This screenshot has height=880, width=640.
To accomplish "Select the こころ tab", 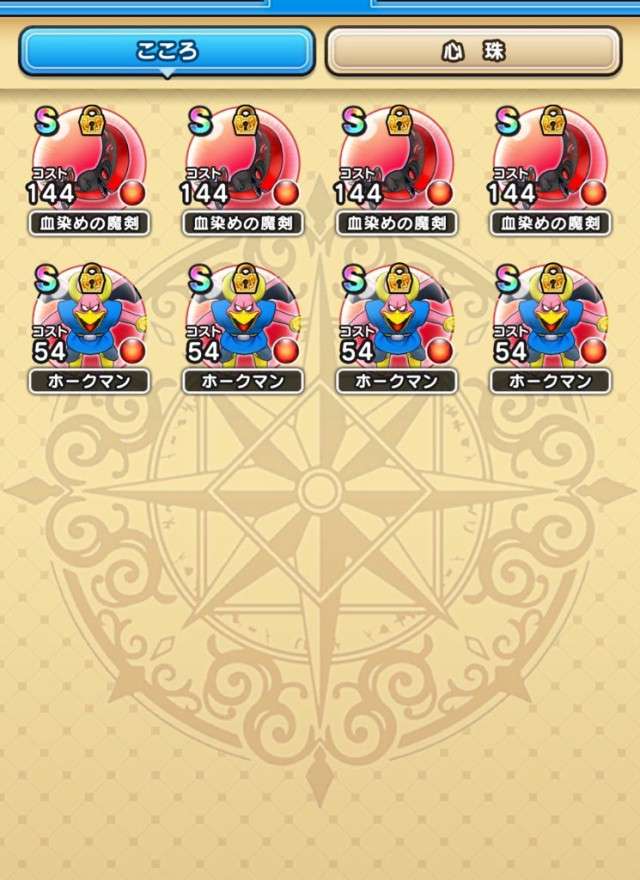I will pos(167,51).
